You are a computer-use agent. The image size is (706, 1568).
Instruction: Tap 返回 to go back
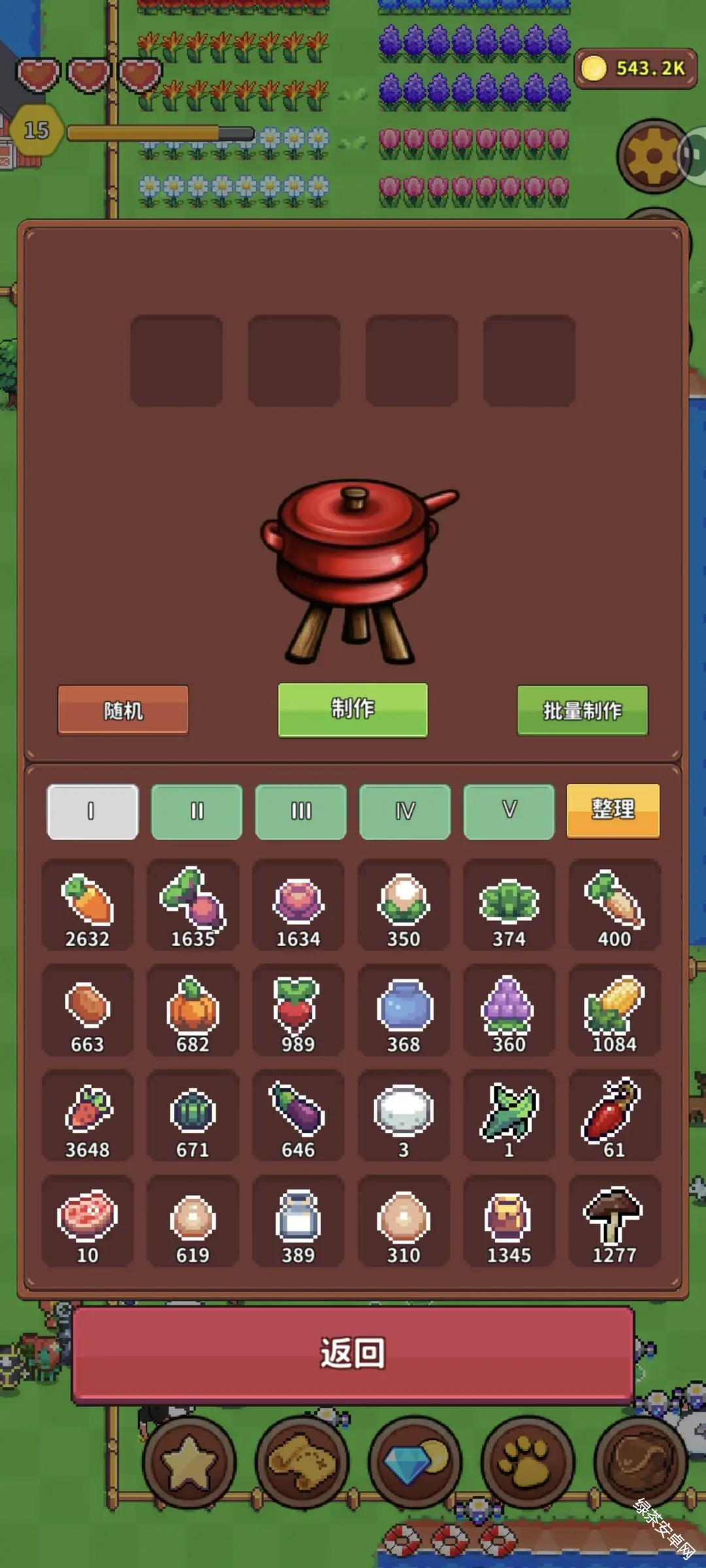tap(353, 1354)
